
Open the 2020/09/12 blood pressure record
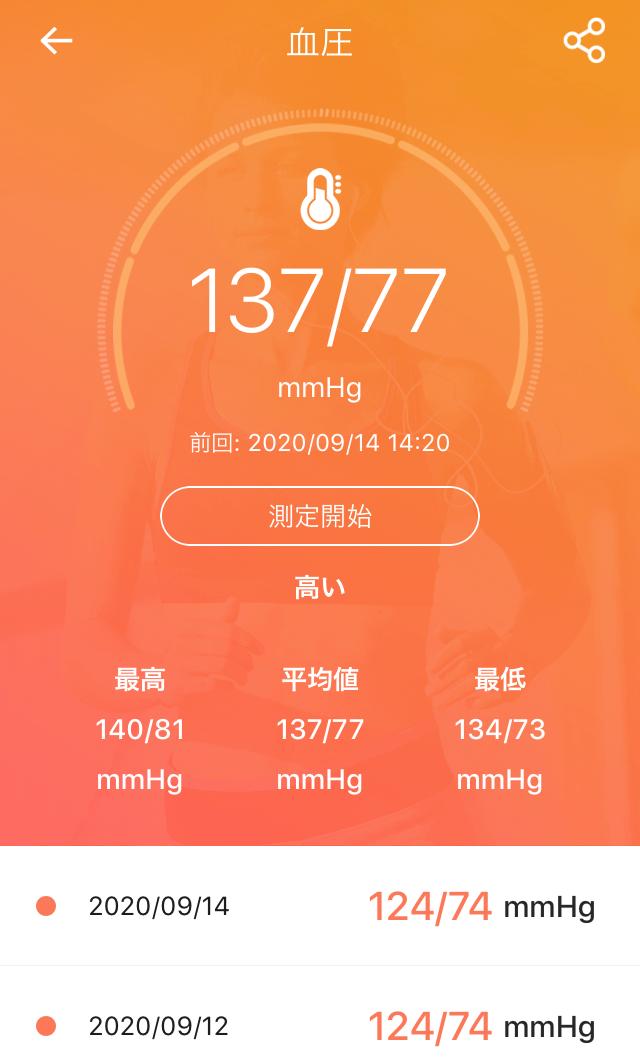point(320,1025)
